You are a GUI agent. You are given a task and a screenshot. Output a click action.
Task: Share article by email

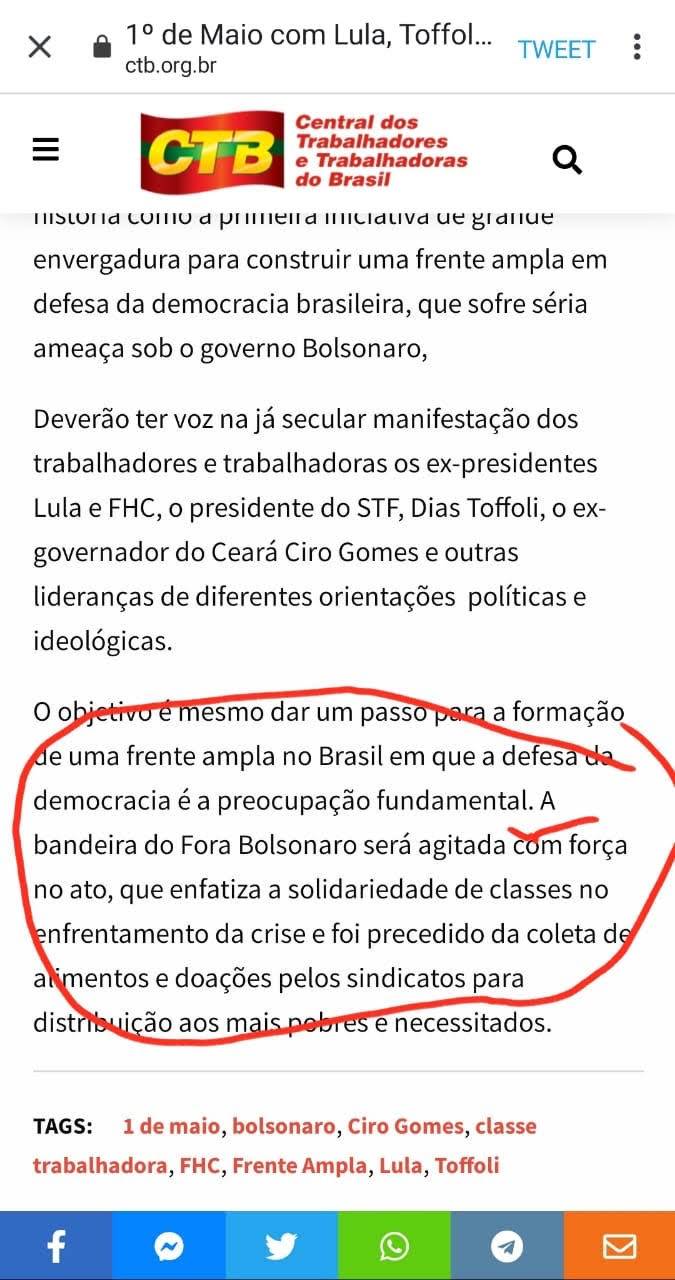pyautogui.click(x=619, y=1246)
